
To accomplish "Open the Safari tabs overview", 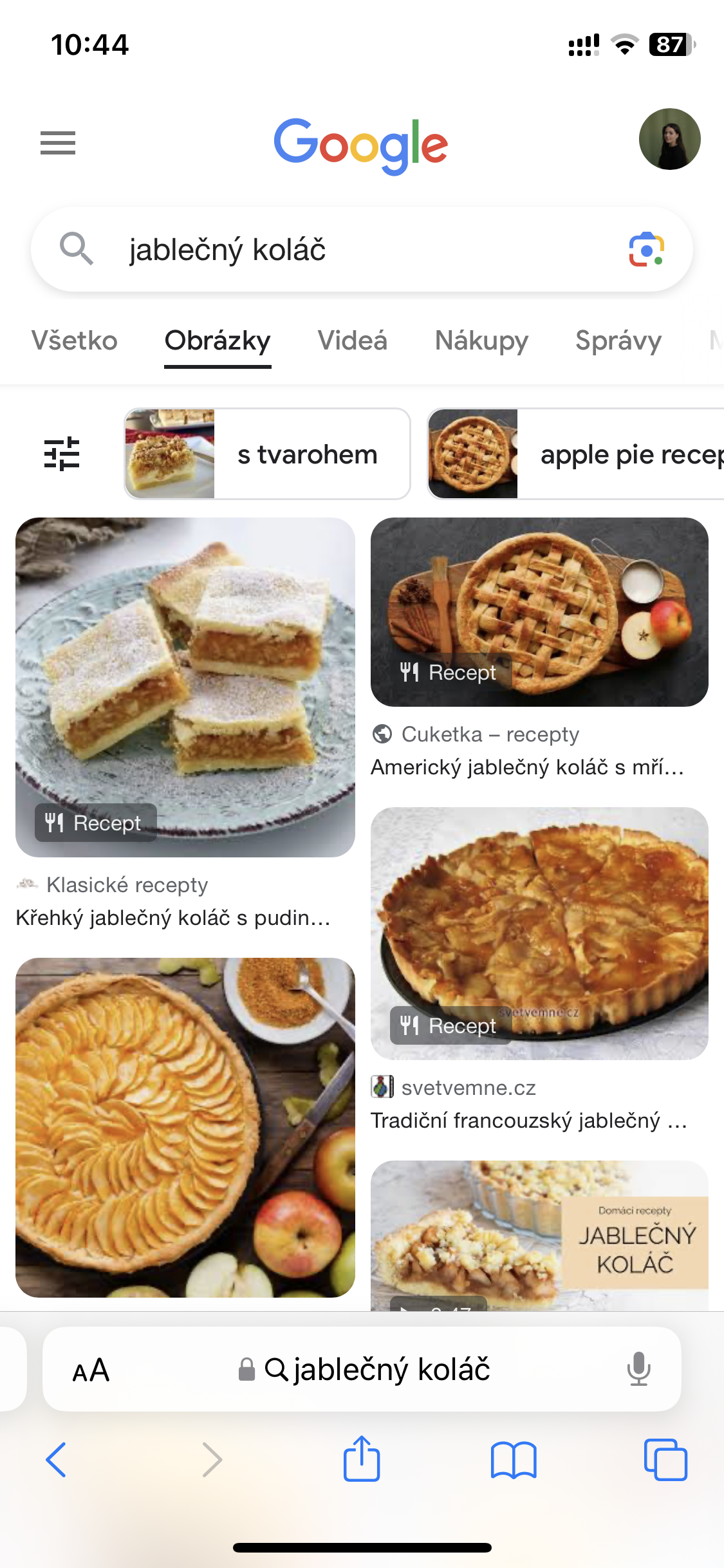I will pyautogui.click(x=665, y=1460).
